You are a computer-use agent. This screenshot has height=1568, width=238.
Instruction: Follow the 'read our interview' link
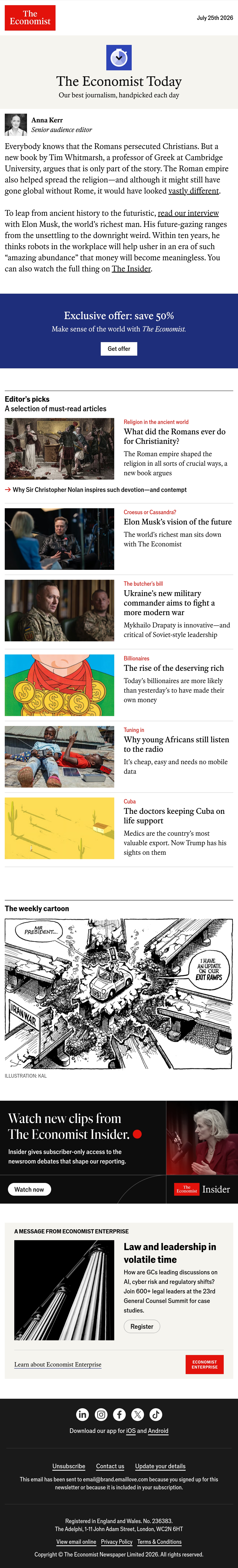tap(188, 213)
